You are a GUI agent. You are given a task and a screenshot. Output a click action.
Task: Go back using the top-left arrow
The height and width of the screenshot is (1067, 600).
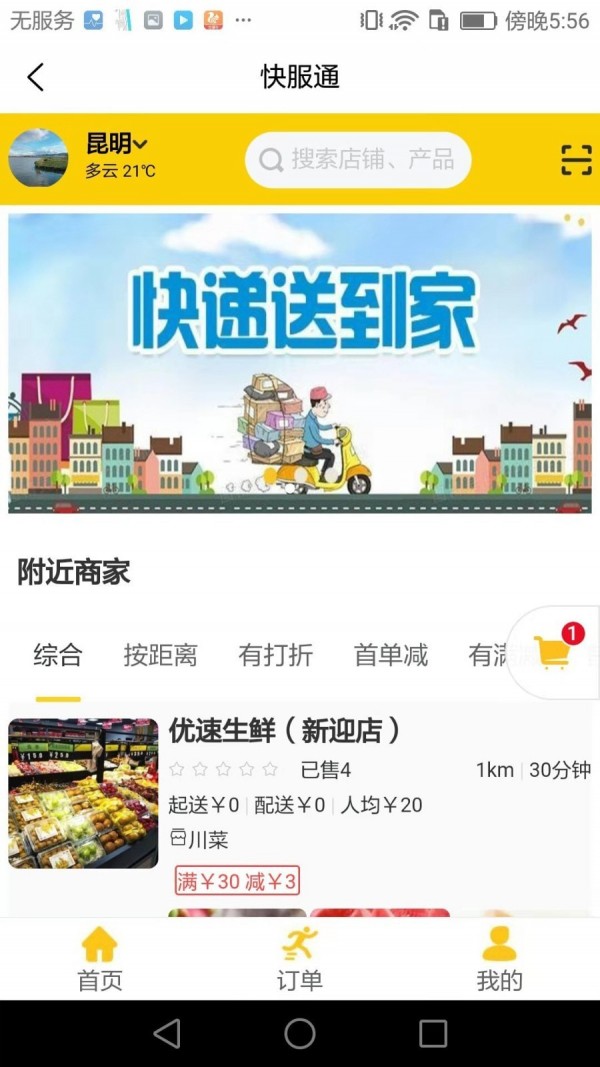point(36,77)
